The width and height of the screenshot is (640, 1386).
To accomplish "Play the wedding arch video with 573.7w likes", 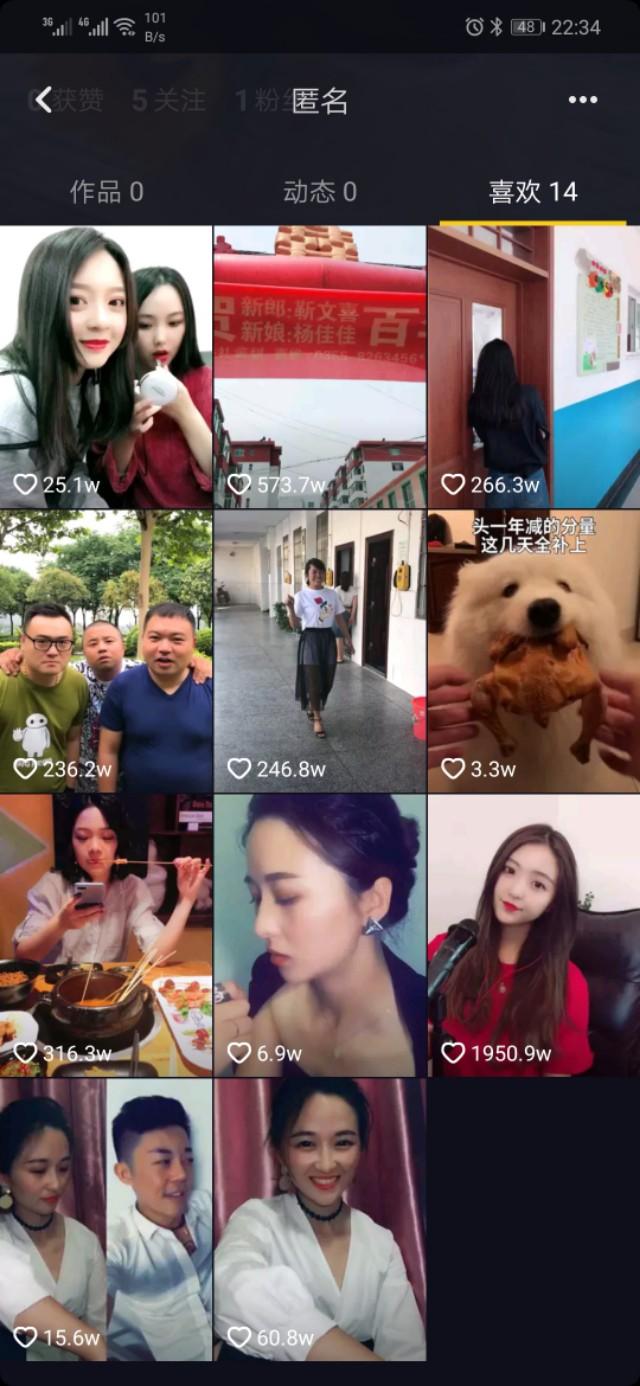I will [x=320, y=367].
